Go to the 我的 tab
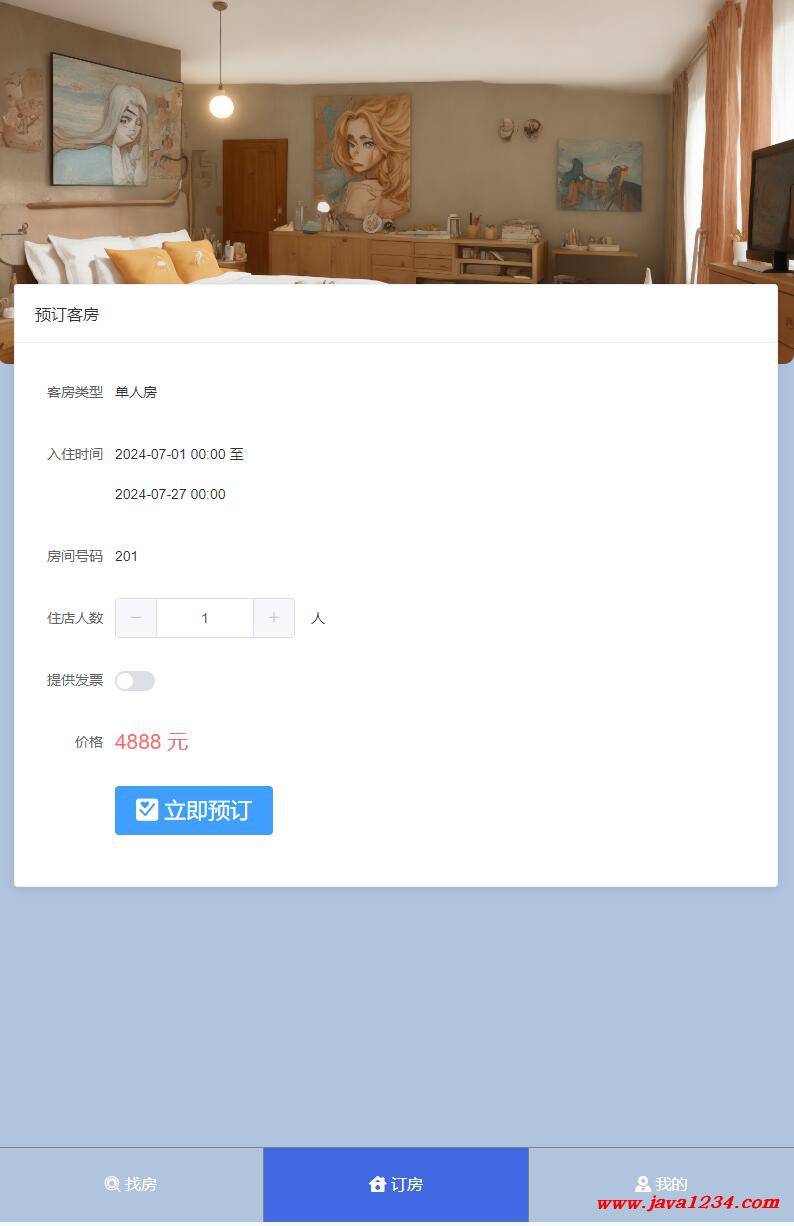Image resolution: width=794 pixels, height=1226 pixels. [661, 1184]
